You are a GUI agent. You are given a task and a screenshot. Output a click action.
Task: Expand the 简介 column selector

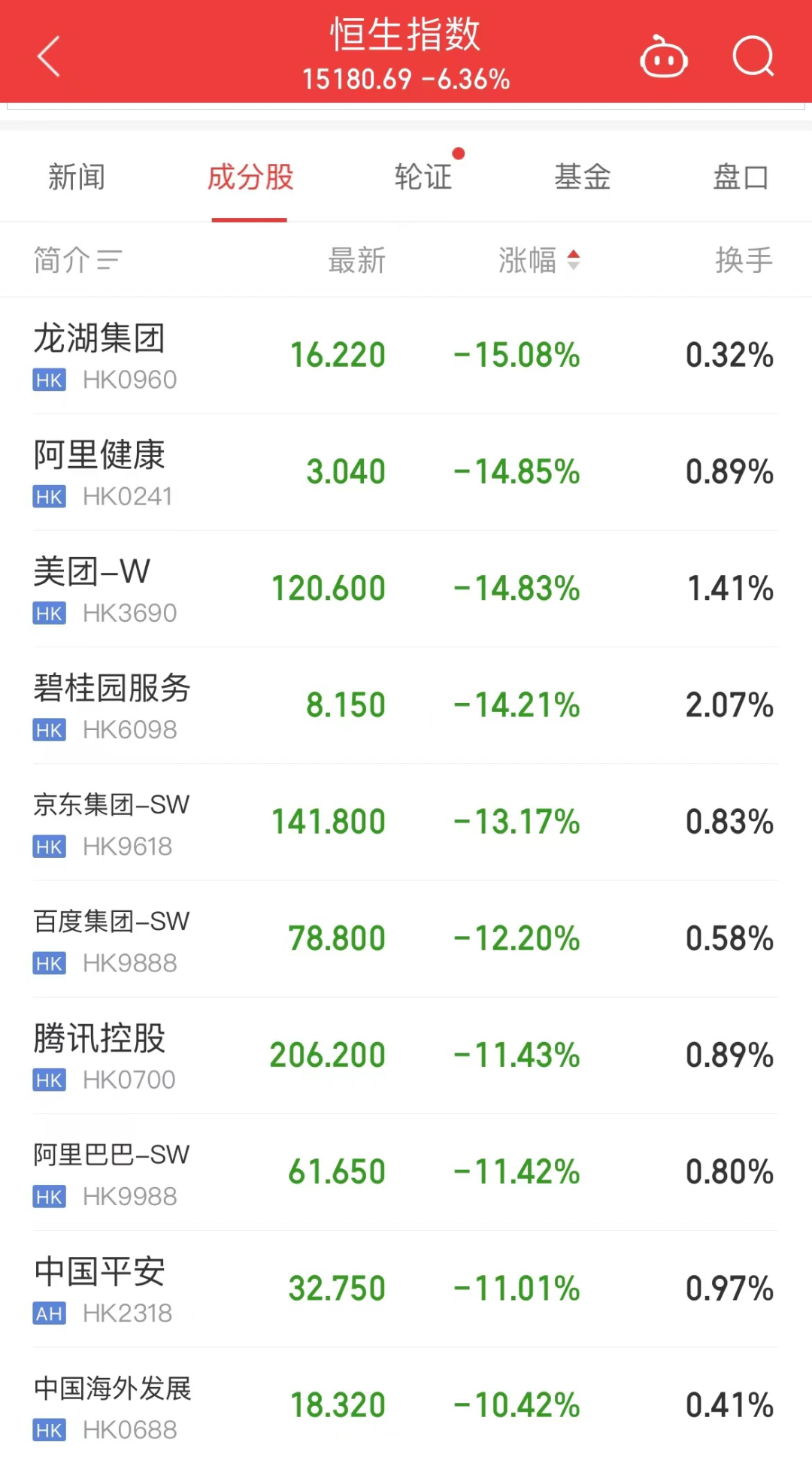coord(109,259)
